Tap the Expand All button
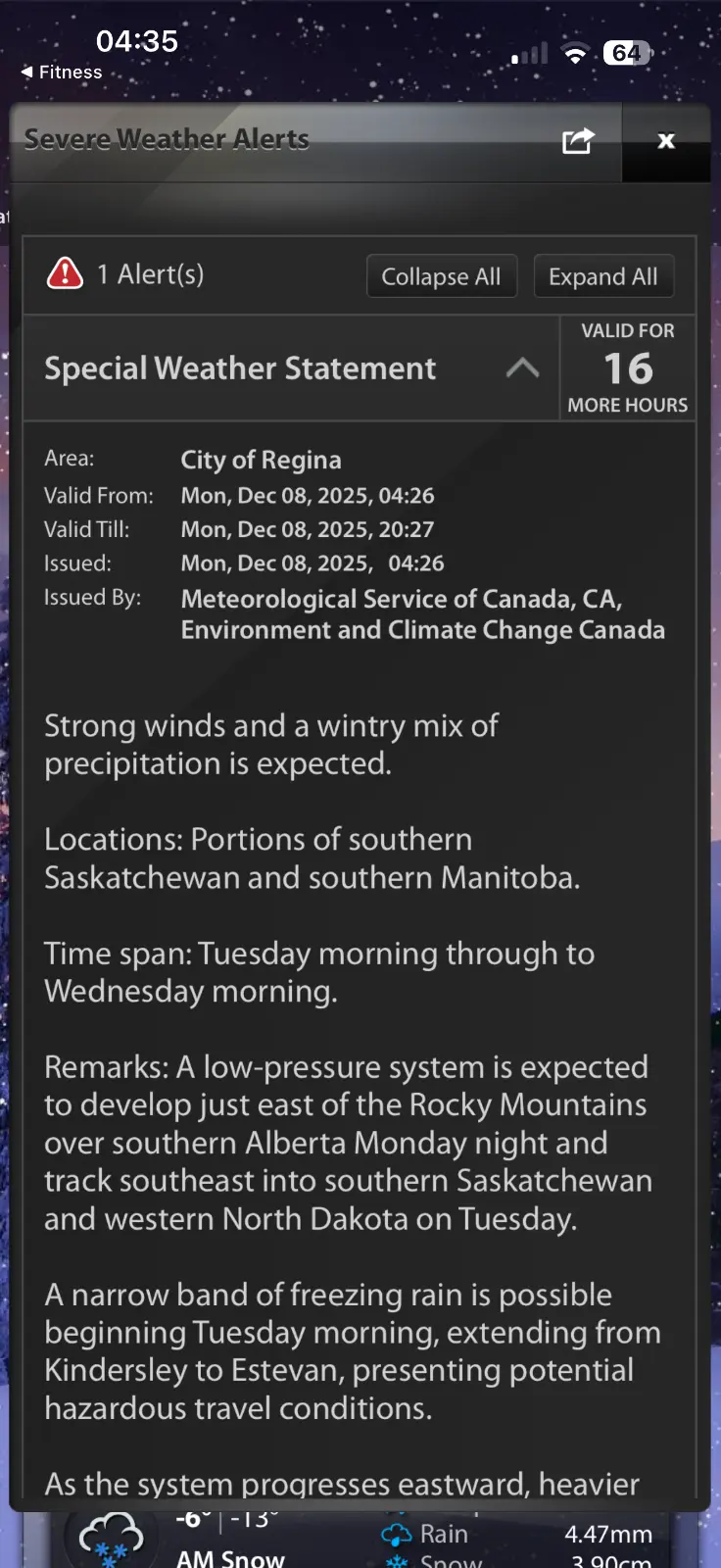The height and width of the screenshot is (1568, 721). 603,276
